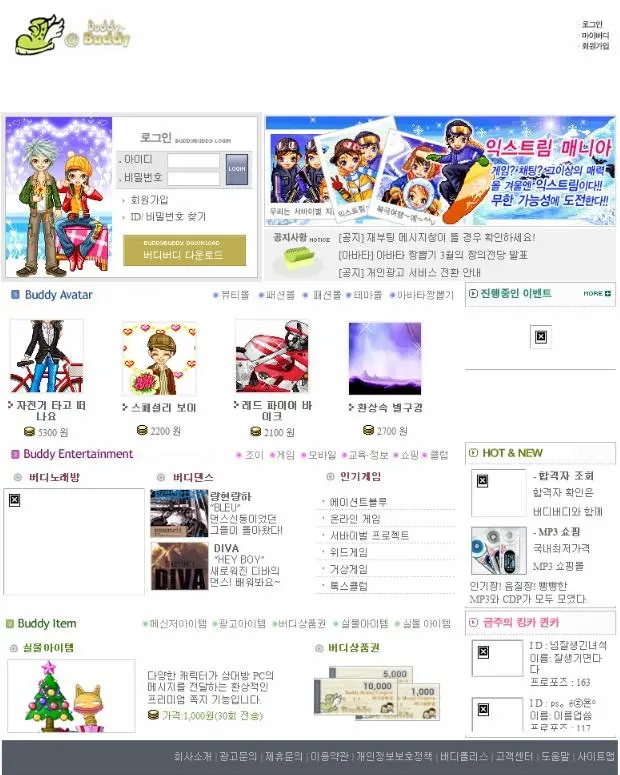Select 모바일 in Buddy Entertainment
620x775 pixels.
[321, 454]
